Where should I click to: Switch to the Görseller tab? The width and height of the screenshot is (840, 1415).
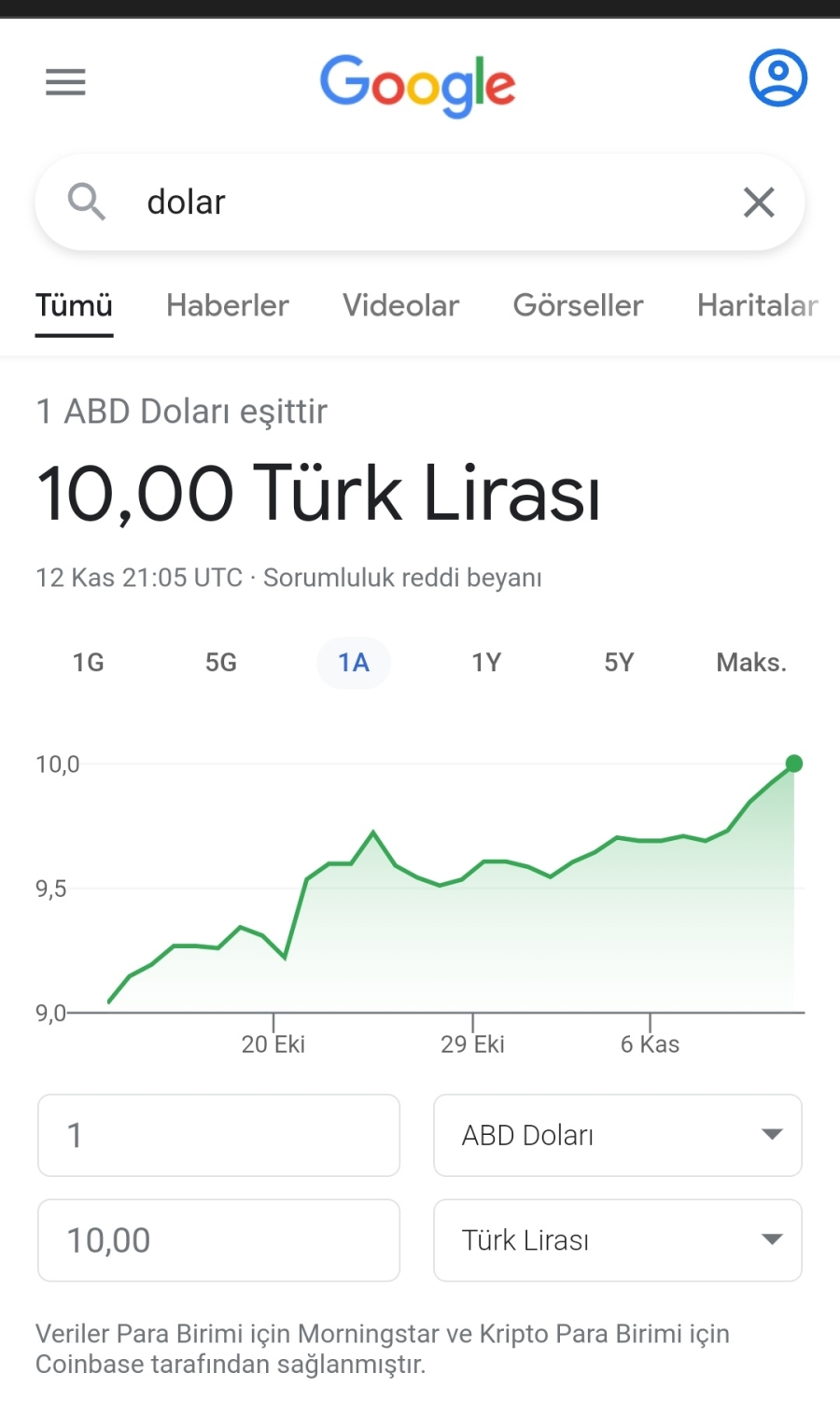(x=578, y=305)
